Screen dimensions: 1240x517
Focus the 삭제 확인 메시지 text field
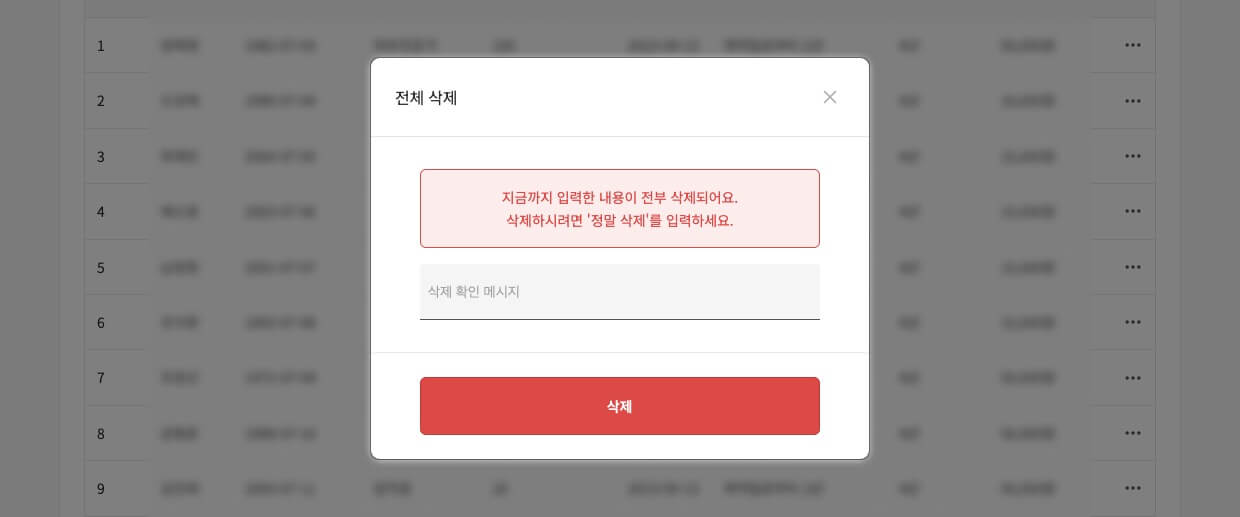pos(619,292)
